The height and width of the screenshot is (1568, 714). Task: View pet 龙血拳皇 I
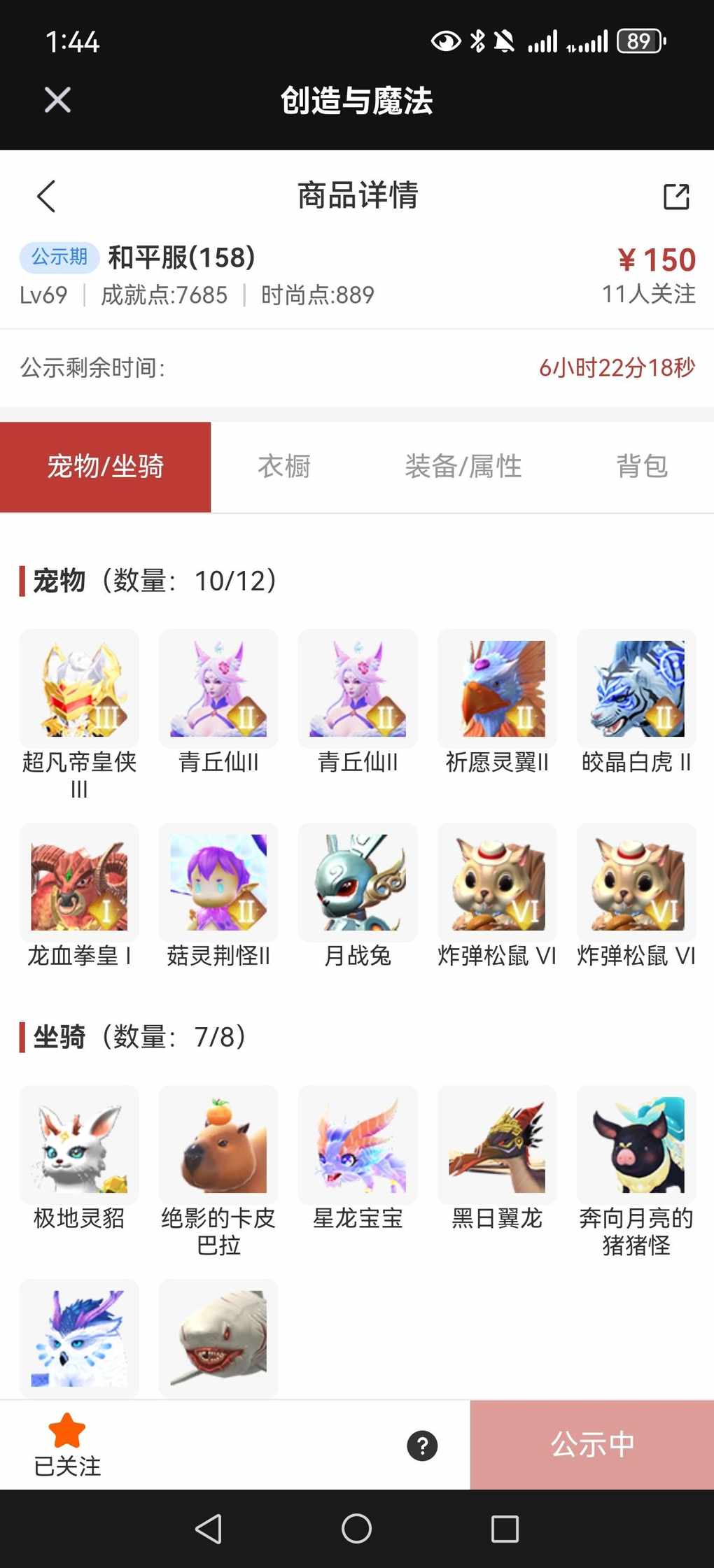pos(79,883)
